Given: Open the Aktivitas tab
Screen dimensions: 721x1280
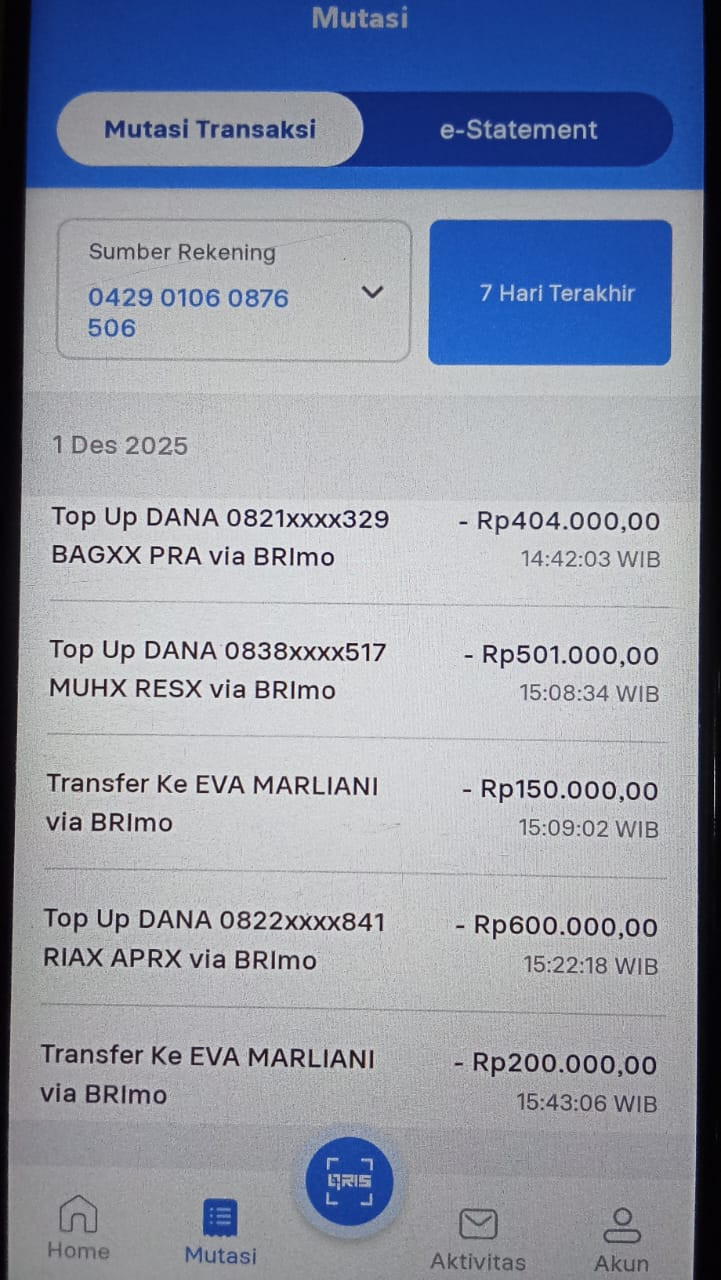Looking at the screenshot, I should pyautogui.click(x=478, y=1238).
